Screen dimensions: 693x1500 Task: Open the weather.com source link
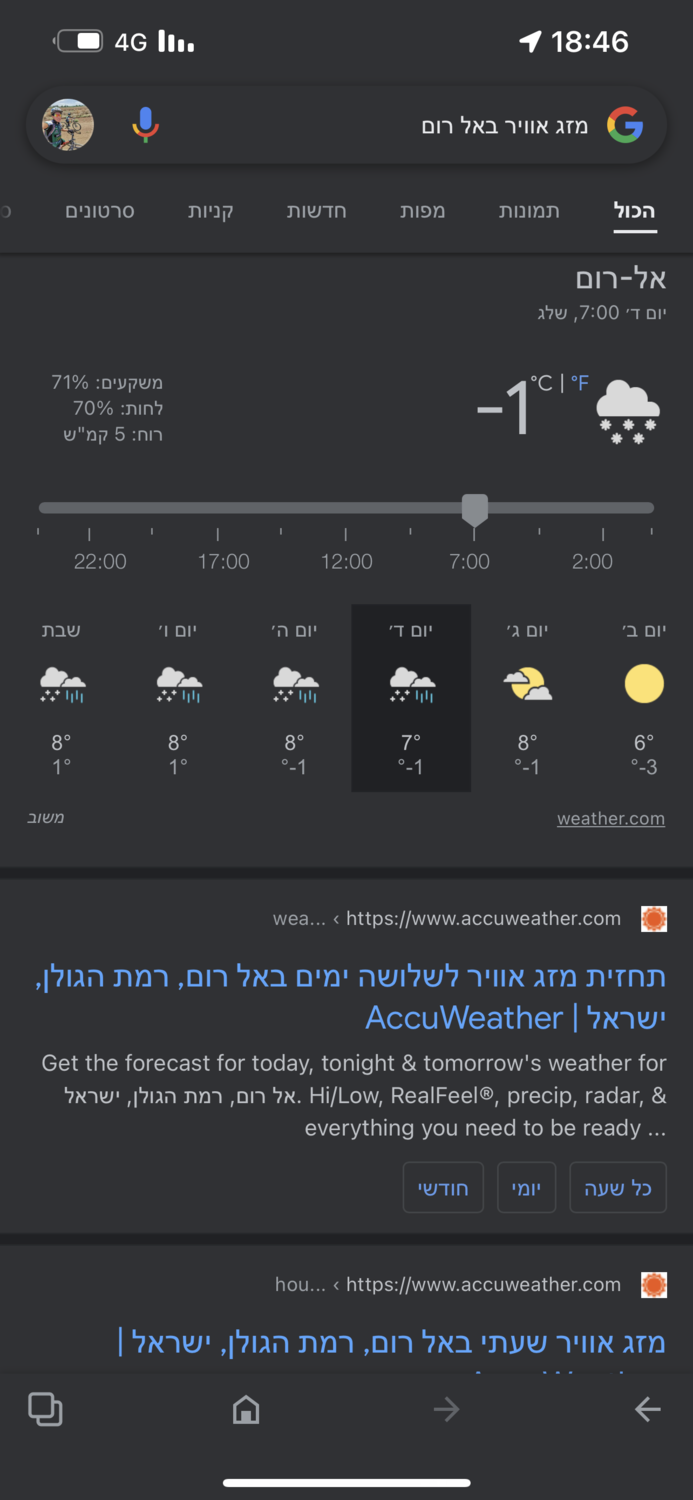point(610,818)
